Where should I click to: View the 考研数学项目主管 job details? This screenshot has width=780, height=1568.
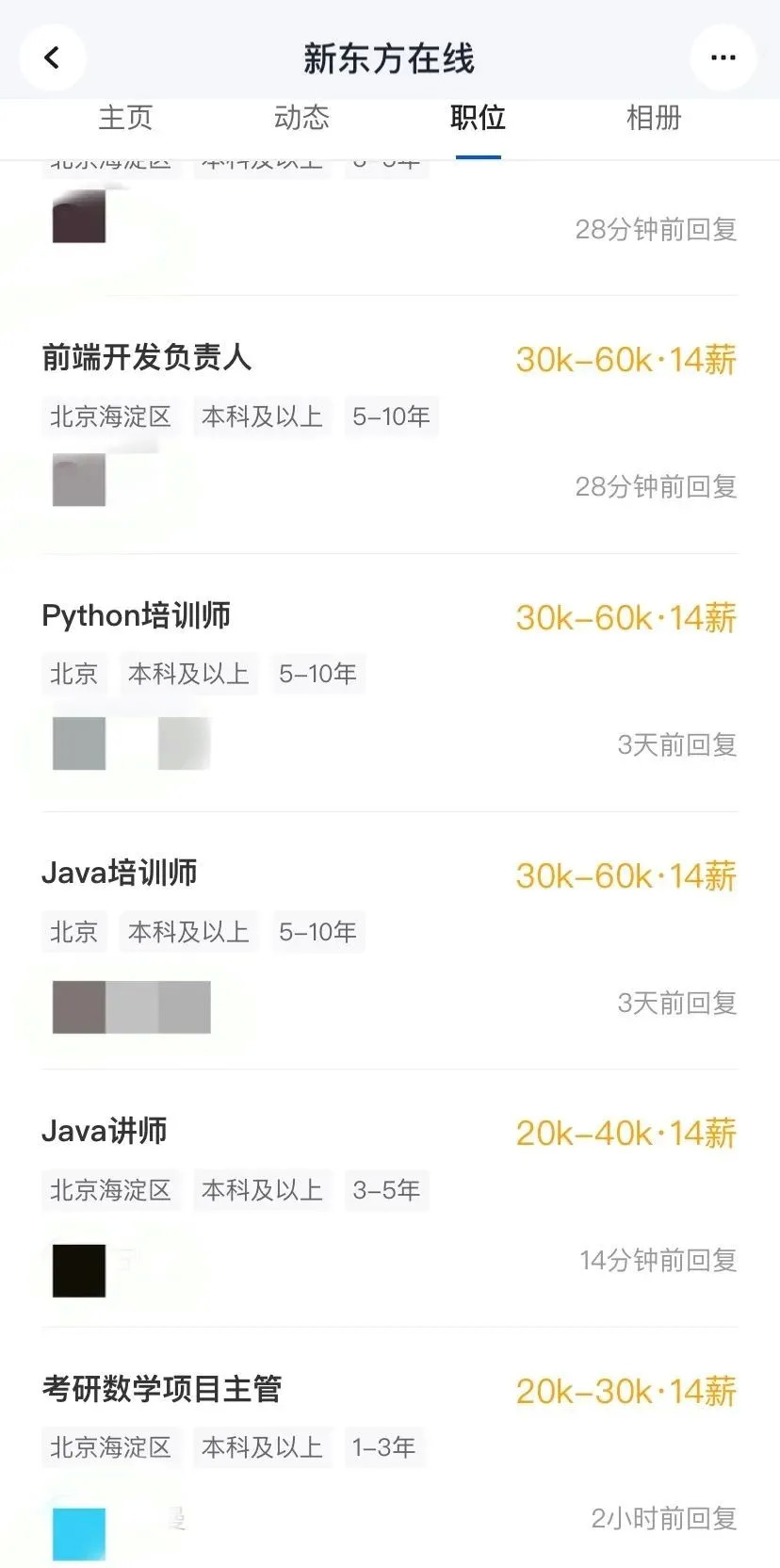(162, 1389)
